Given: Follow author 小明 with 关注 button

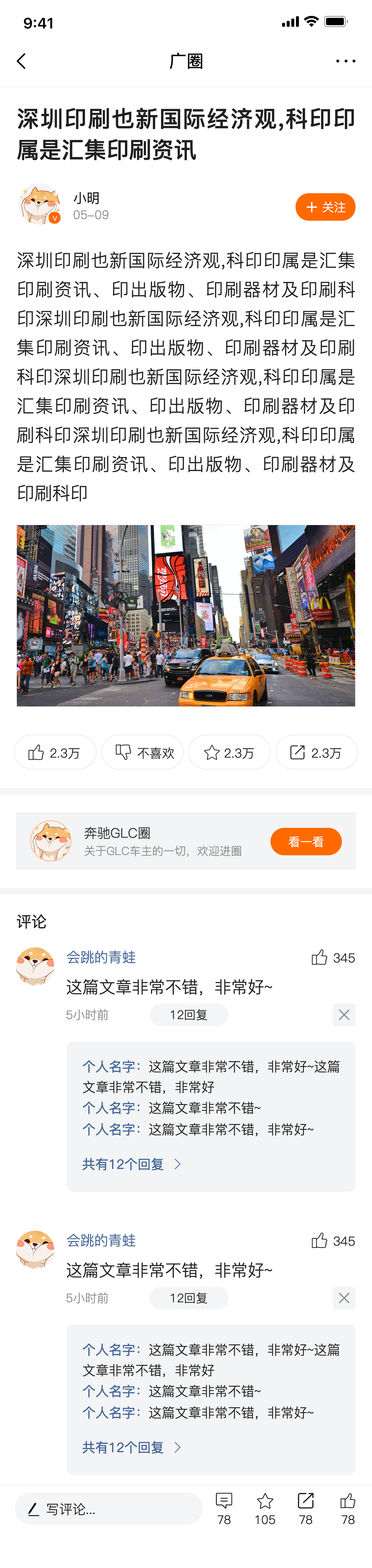Looking at the screenshot, I should [325, 207].
